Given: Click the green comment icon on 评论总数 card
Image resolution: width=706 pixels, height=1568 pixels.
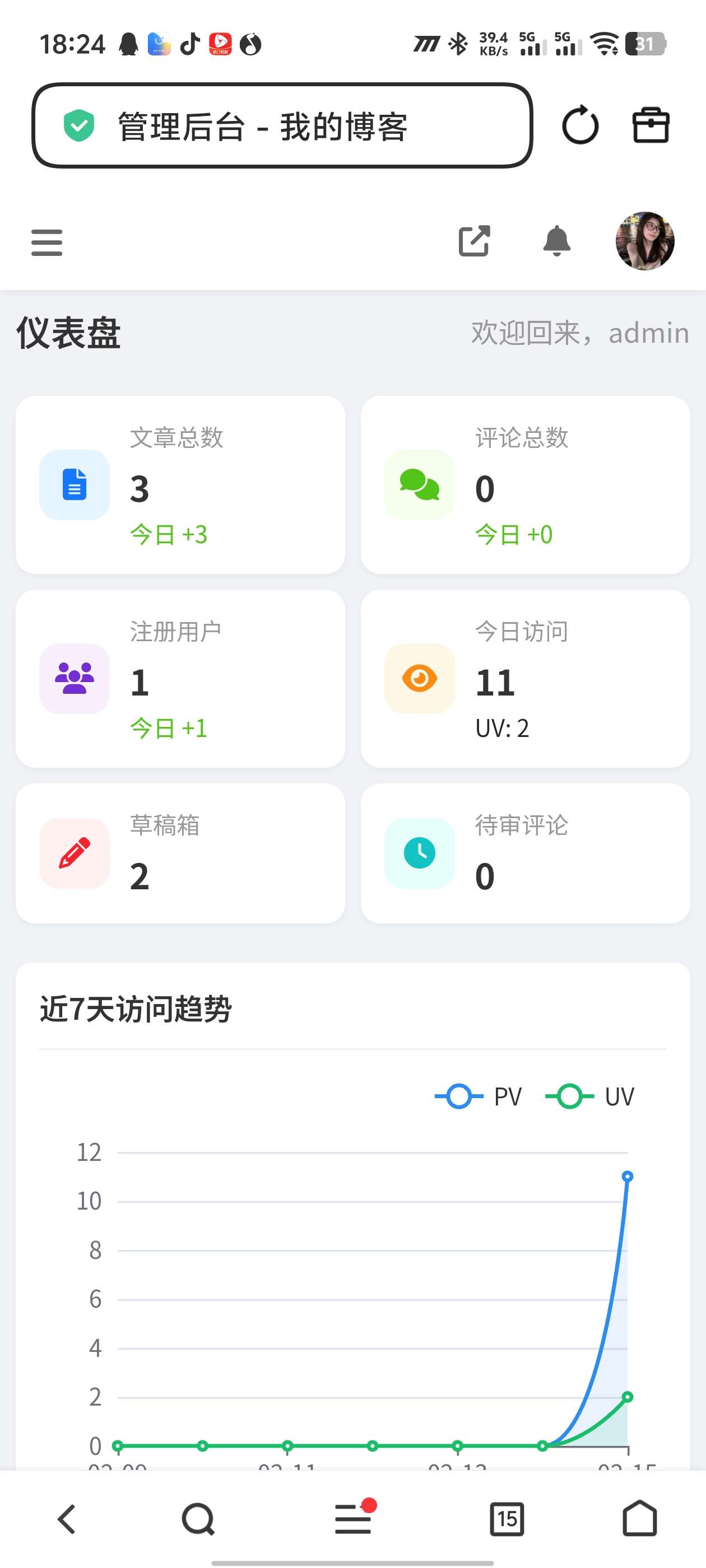Looking at the screenshot, I should (419, 485).
